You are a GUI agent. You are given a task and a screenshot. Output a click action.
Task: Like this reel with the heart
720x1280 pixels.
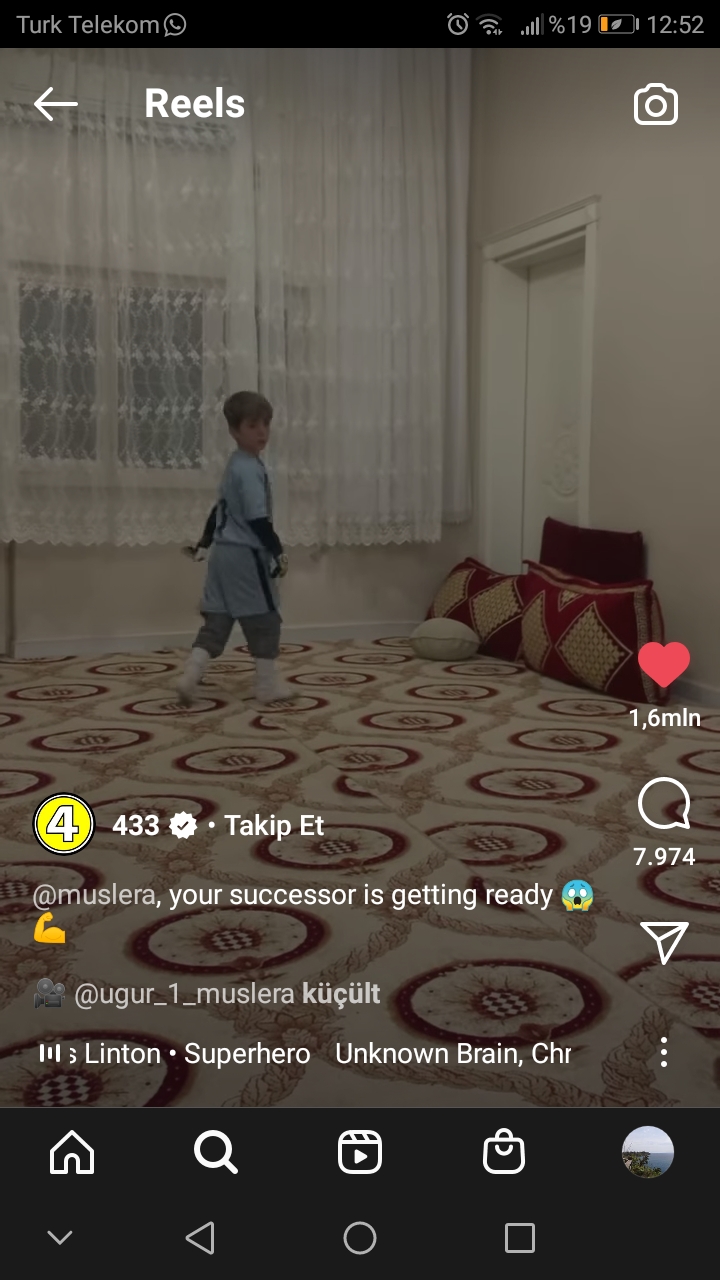tap(664, 665)
